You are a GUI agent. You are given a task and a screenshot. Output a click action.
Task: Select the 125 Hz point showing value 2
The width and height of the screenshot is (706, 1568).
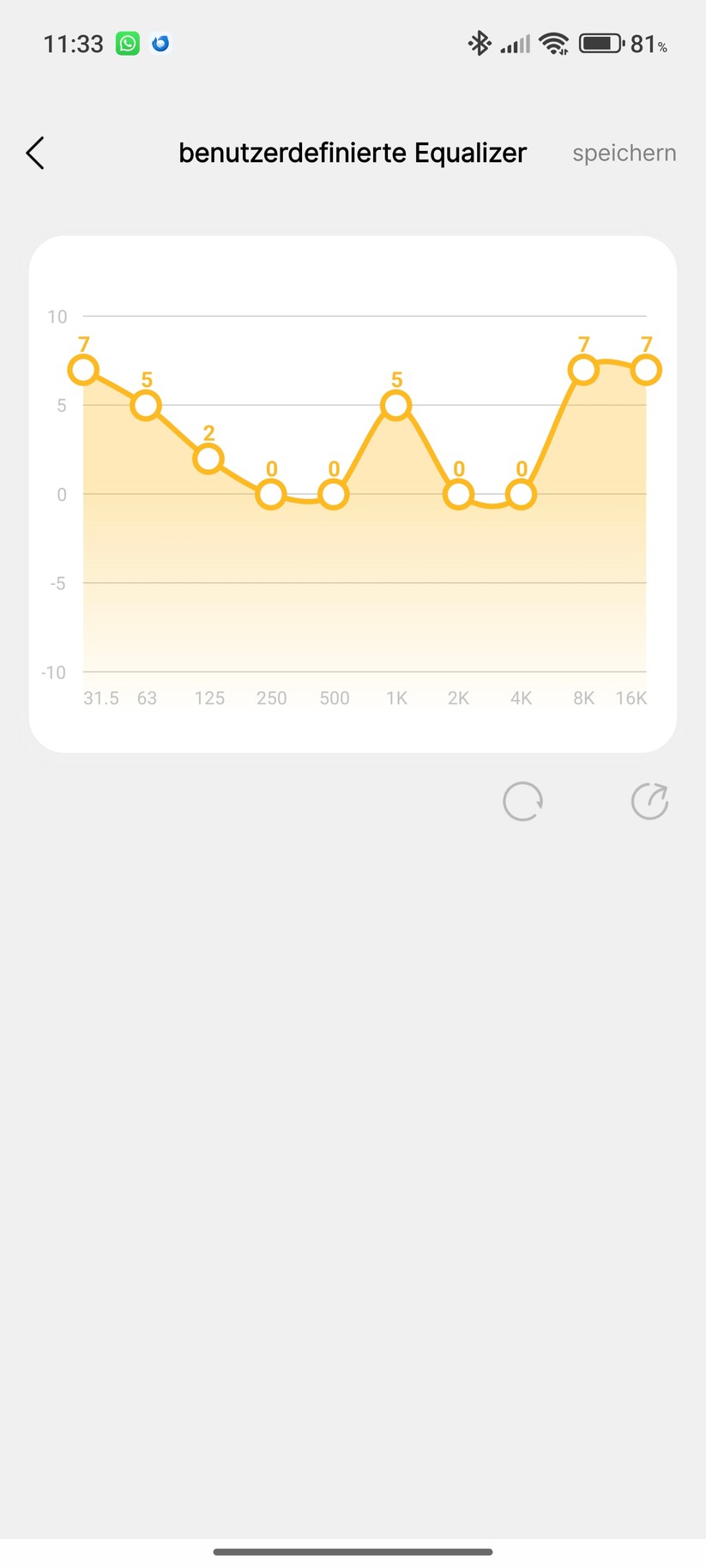point(208,458)
